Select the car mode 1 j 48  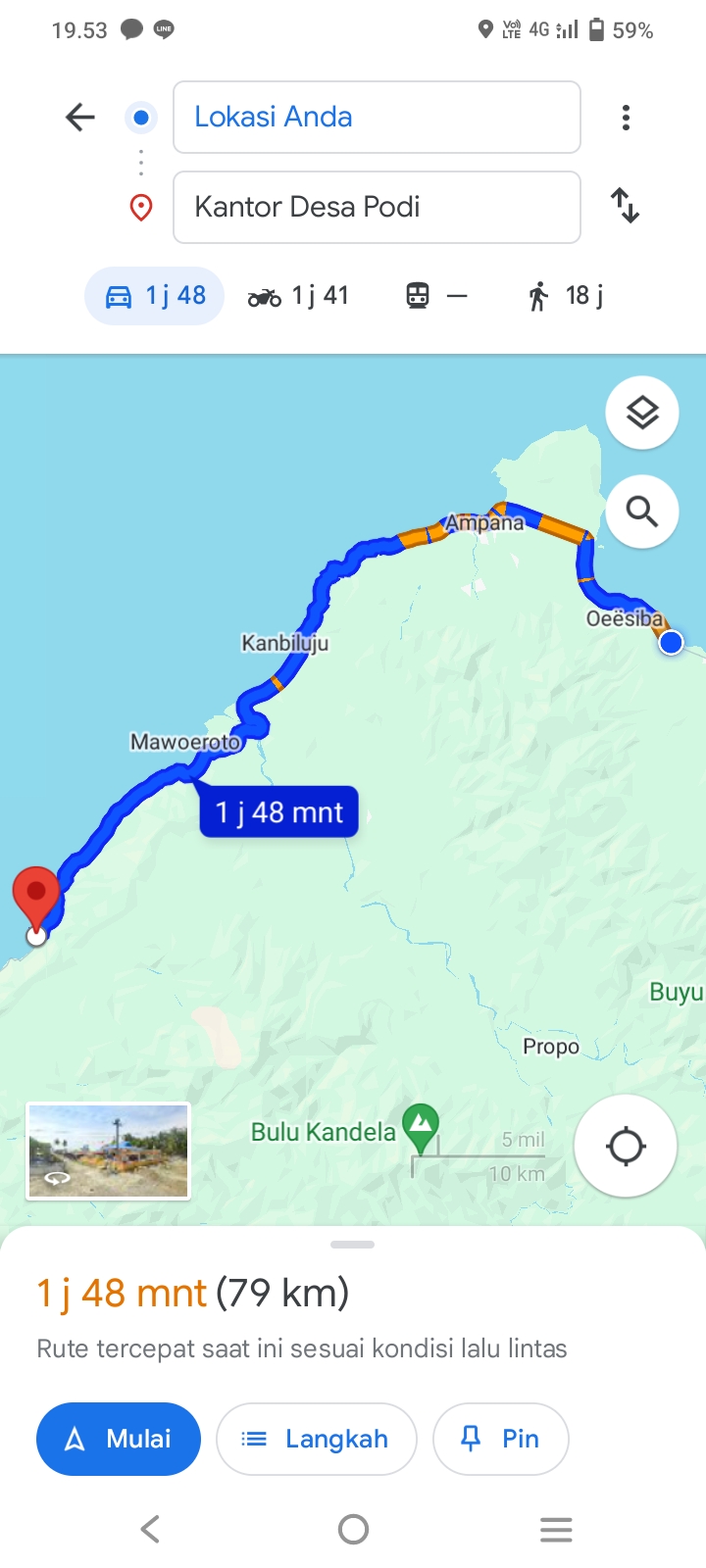155,296
